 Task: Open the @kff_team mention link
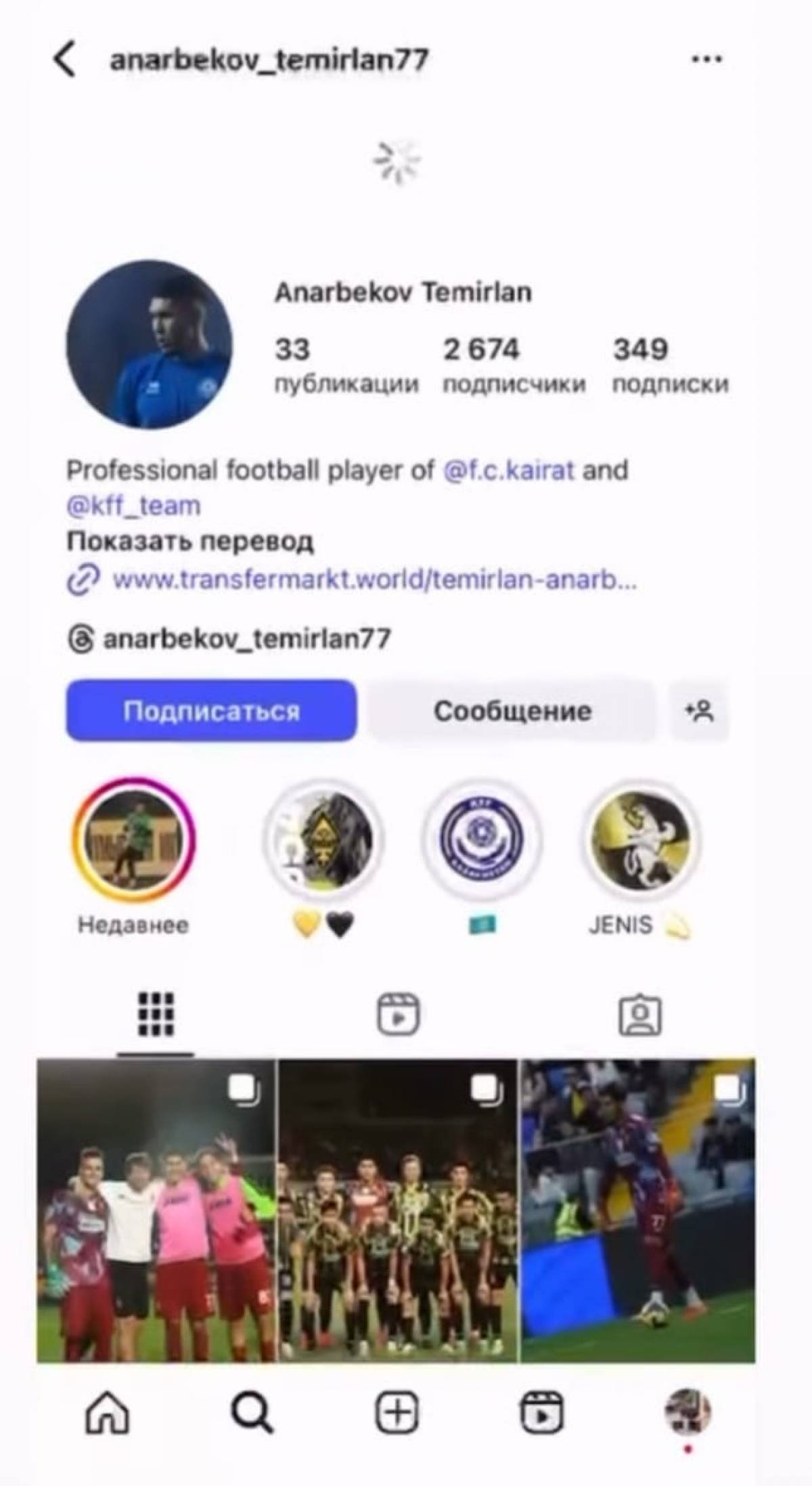133,506
